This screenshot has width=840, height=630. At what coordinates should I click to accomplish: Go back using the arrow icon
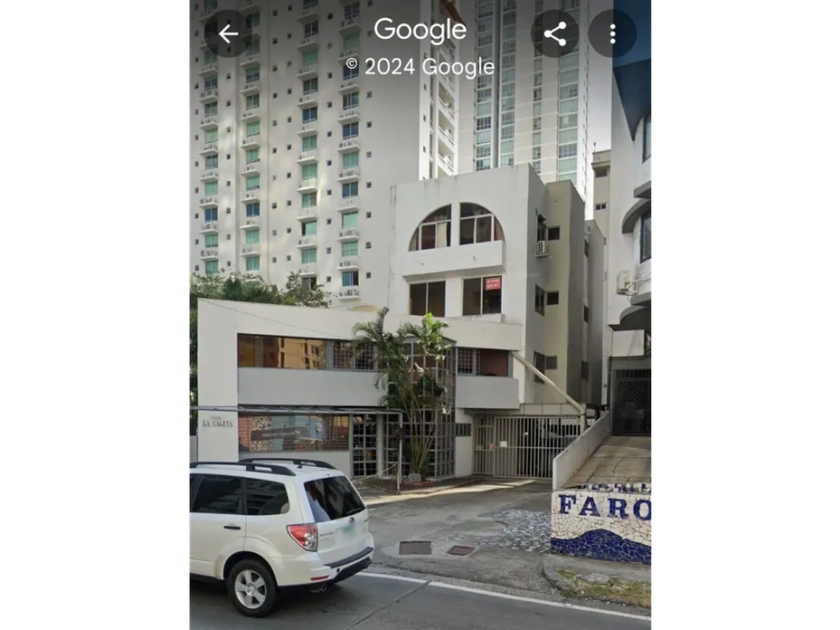(x=228, y=34)
